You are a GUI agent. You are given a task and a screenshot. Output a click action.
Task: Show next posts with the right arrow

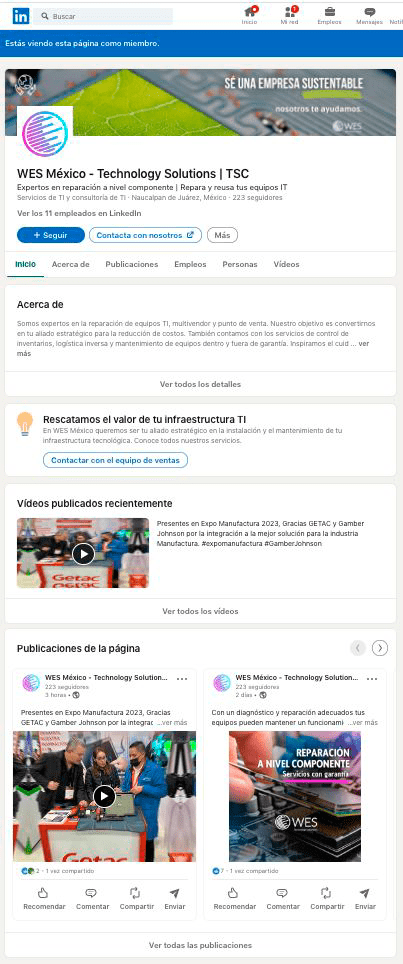(x=380, y=648)
